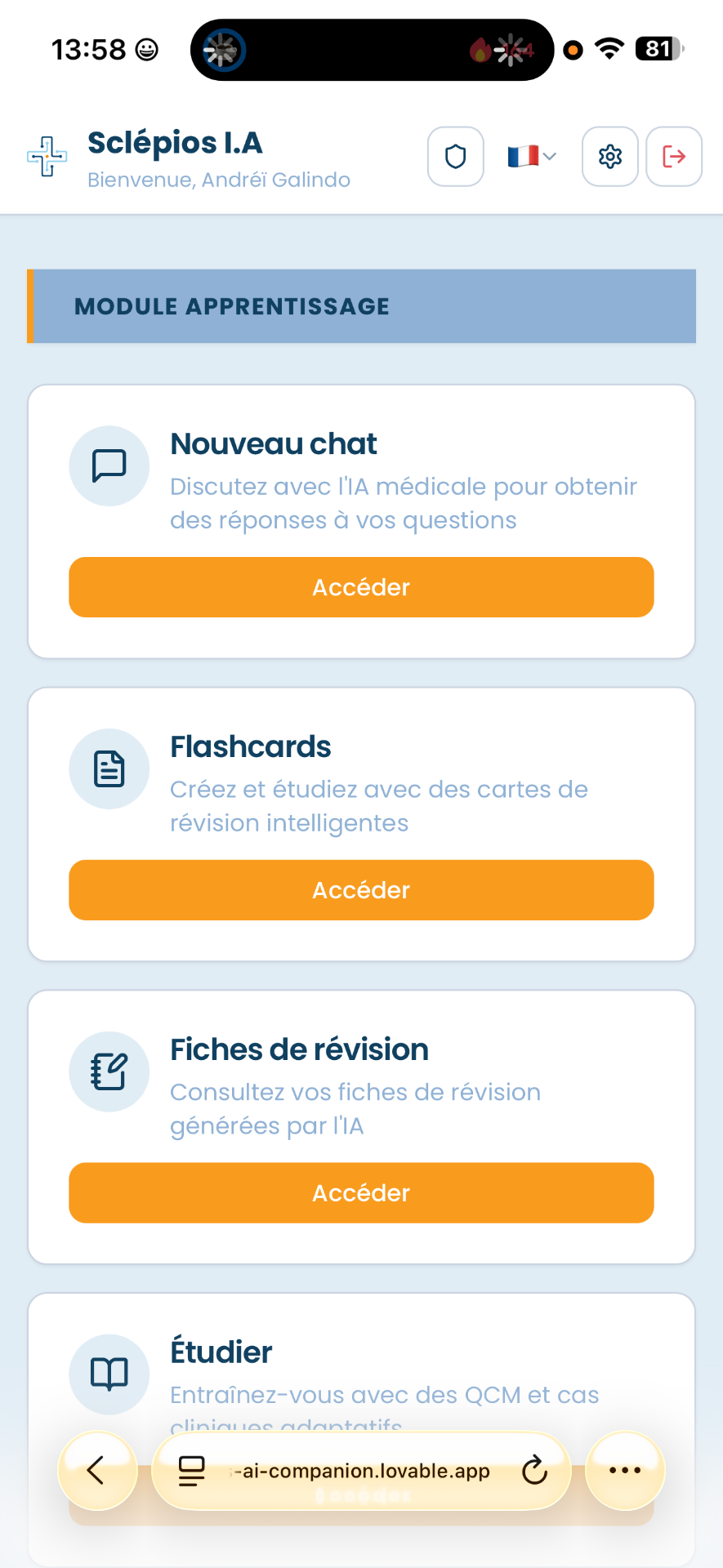Reload the page in the address bar
Viewport: 723px width, 1568px height.
pos(534,1470)
